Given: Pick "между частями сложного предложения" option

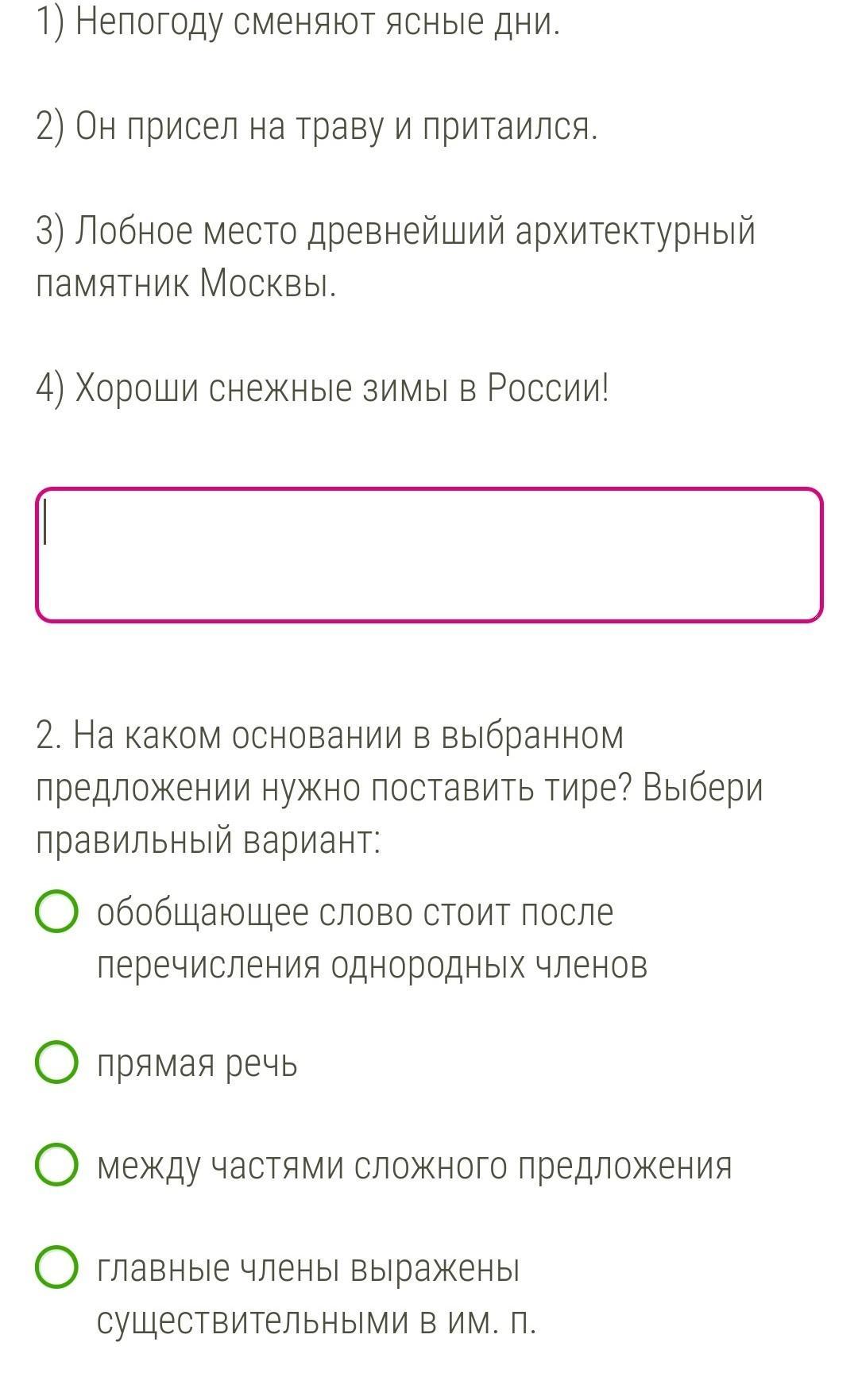Looking at the screenshot, I should coord(57,1165).
